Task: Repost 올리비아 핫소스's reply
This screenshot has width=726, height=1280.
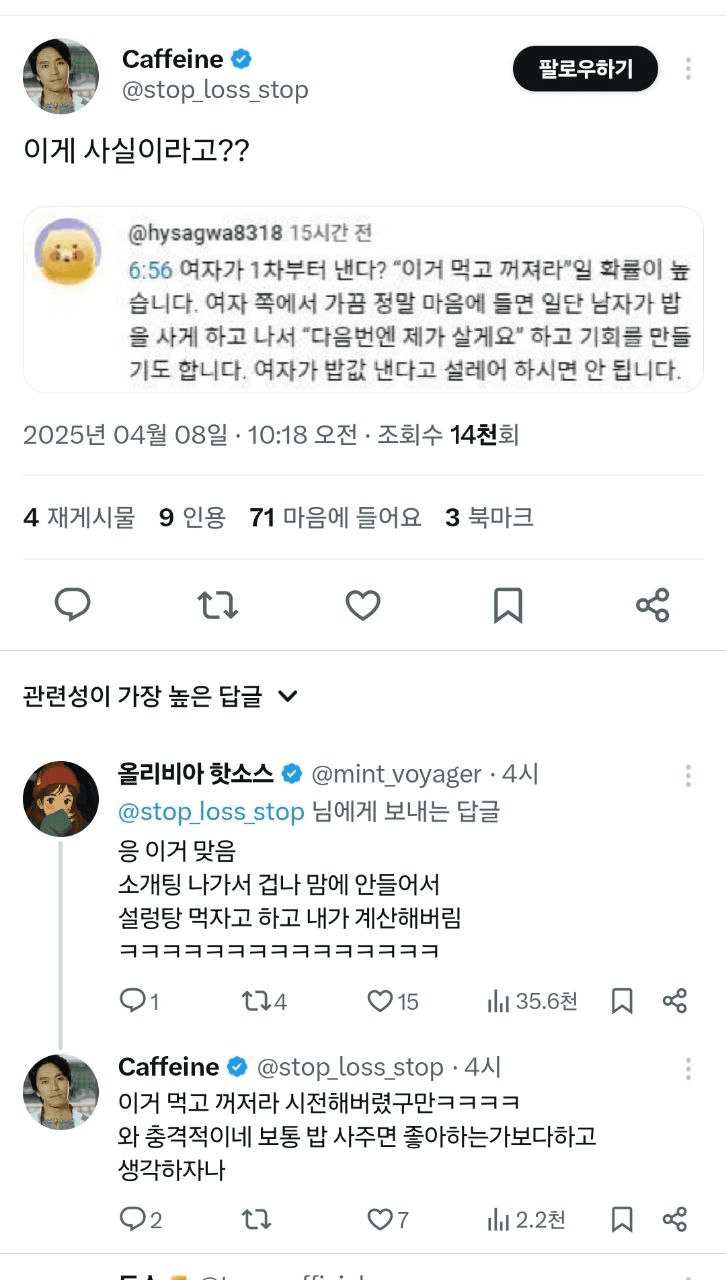Action: [x=256, y=1001]
